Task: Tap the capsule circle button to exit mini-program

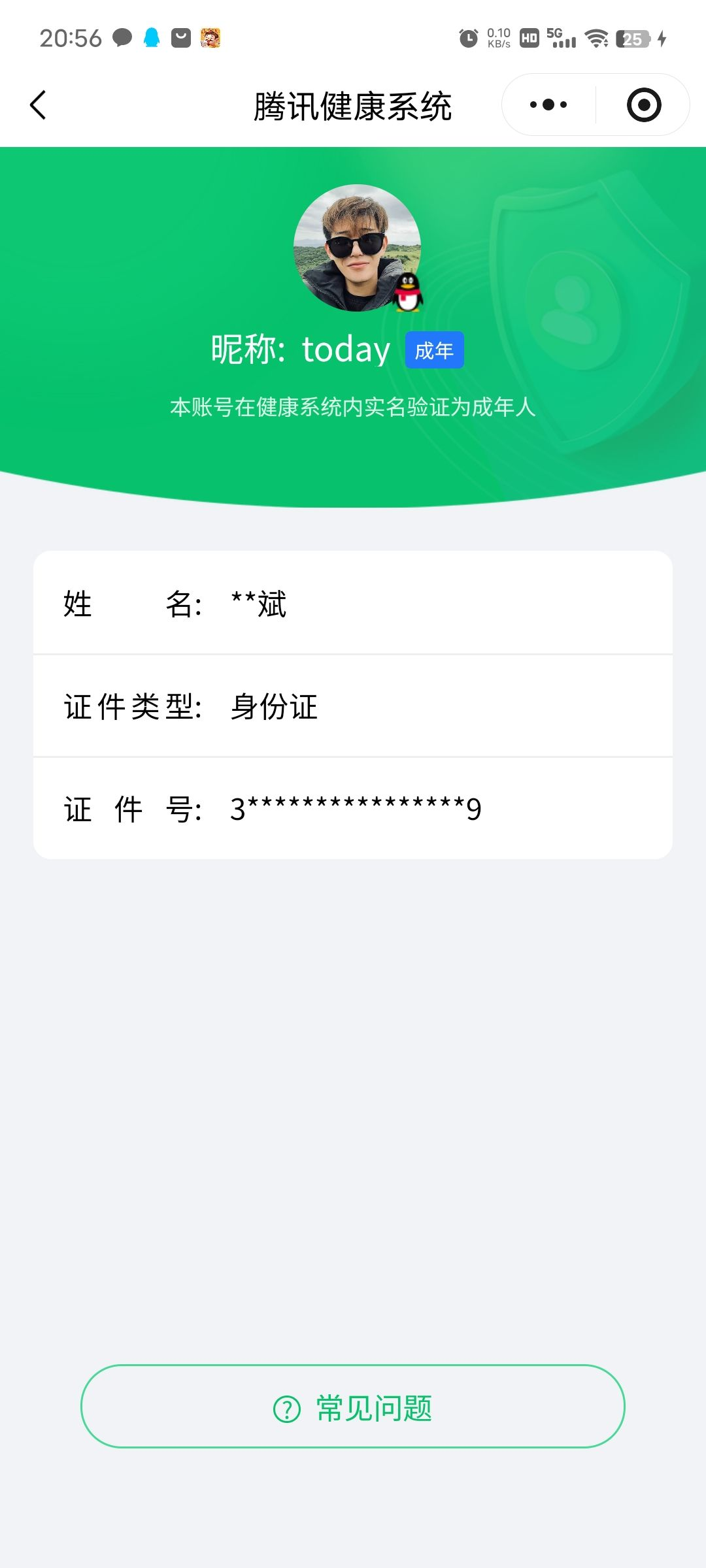Action: click(643, 105)
